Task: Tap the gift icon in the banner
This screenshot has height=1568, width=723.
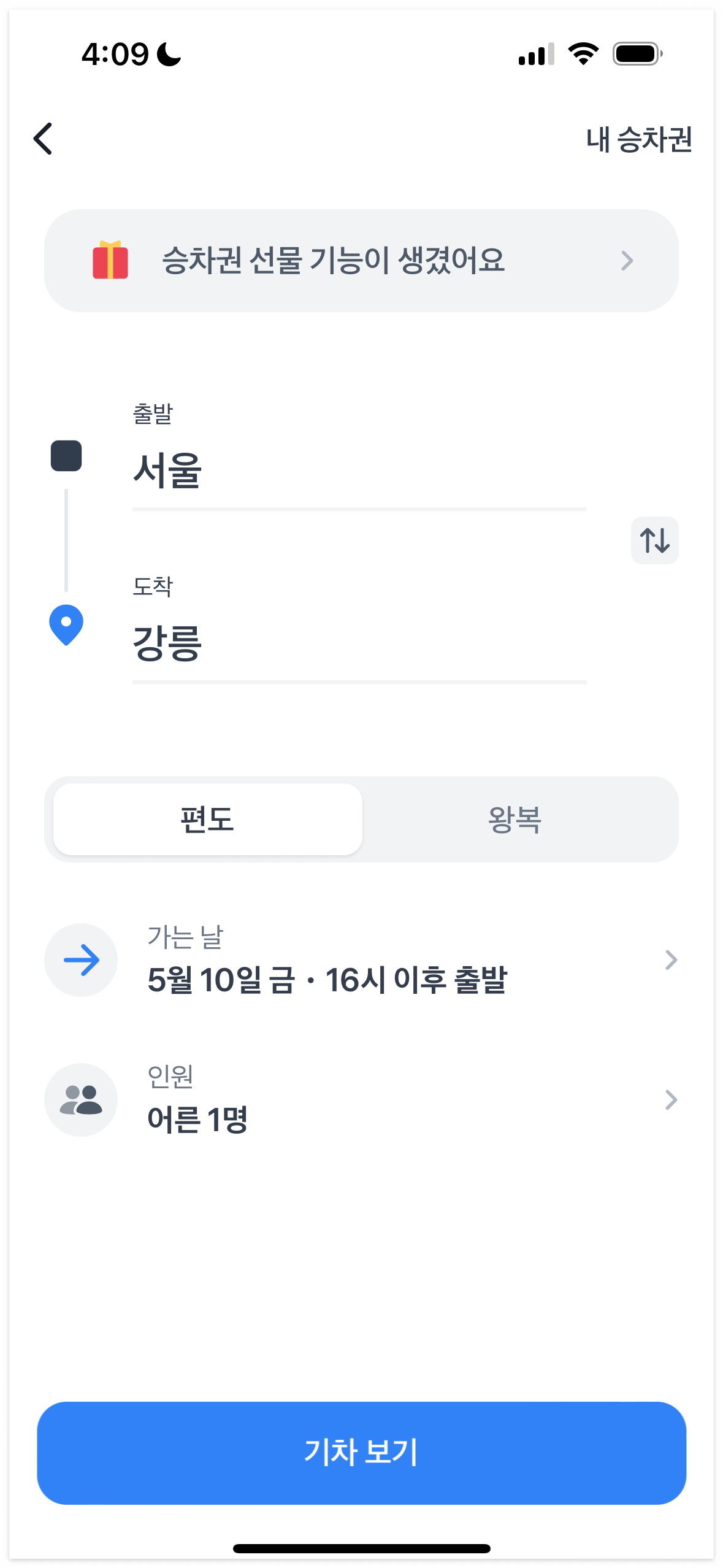Action: 110,259
